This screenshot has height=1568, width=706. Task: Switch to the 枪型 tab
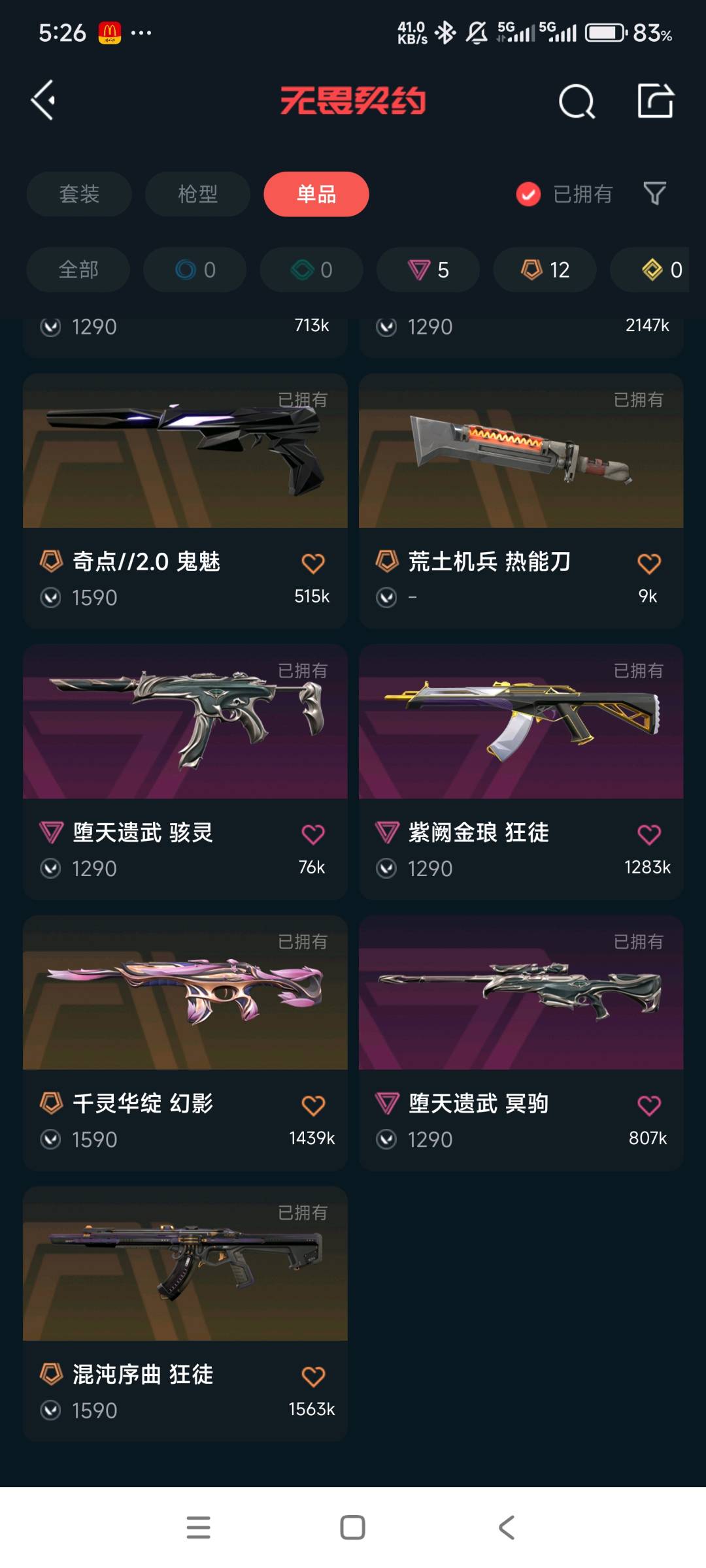point(197,194)
